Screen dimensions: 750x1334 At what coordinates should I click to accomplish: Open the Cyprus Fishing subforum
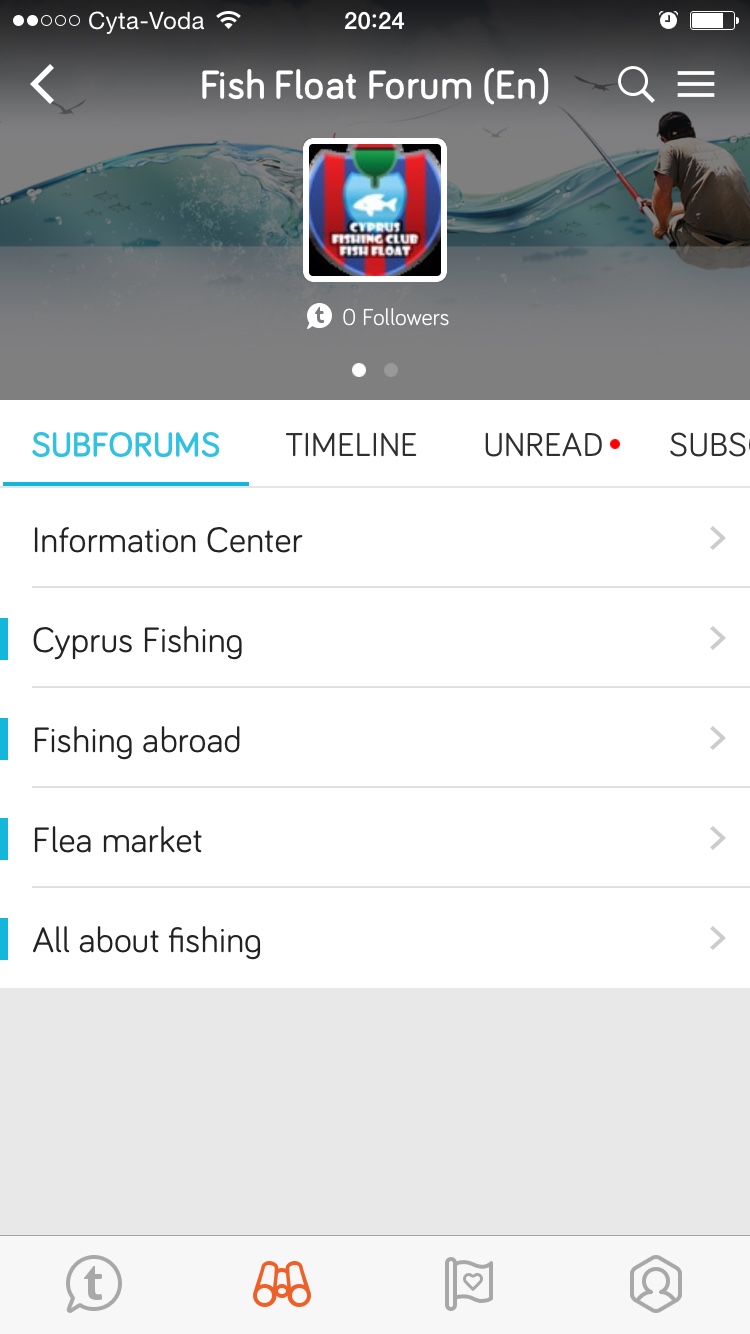coord(375,639)
